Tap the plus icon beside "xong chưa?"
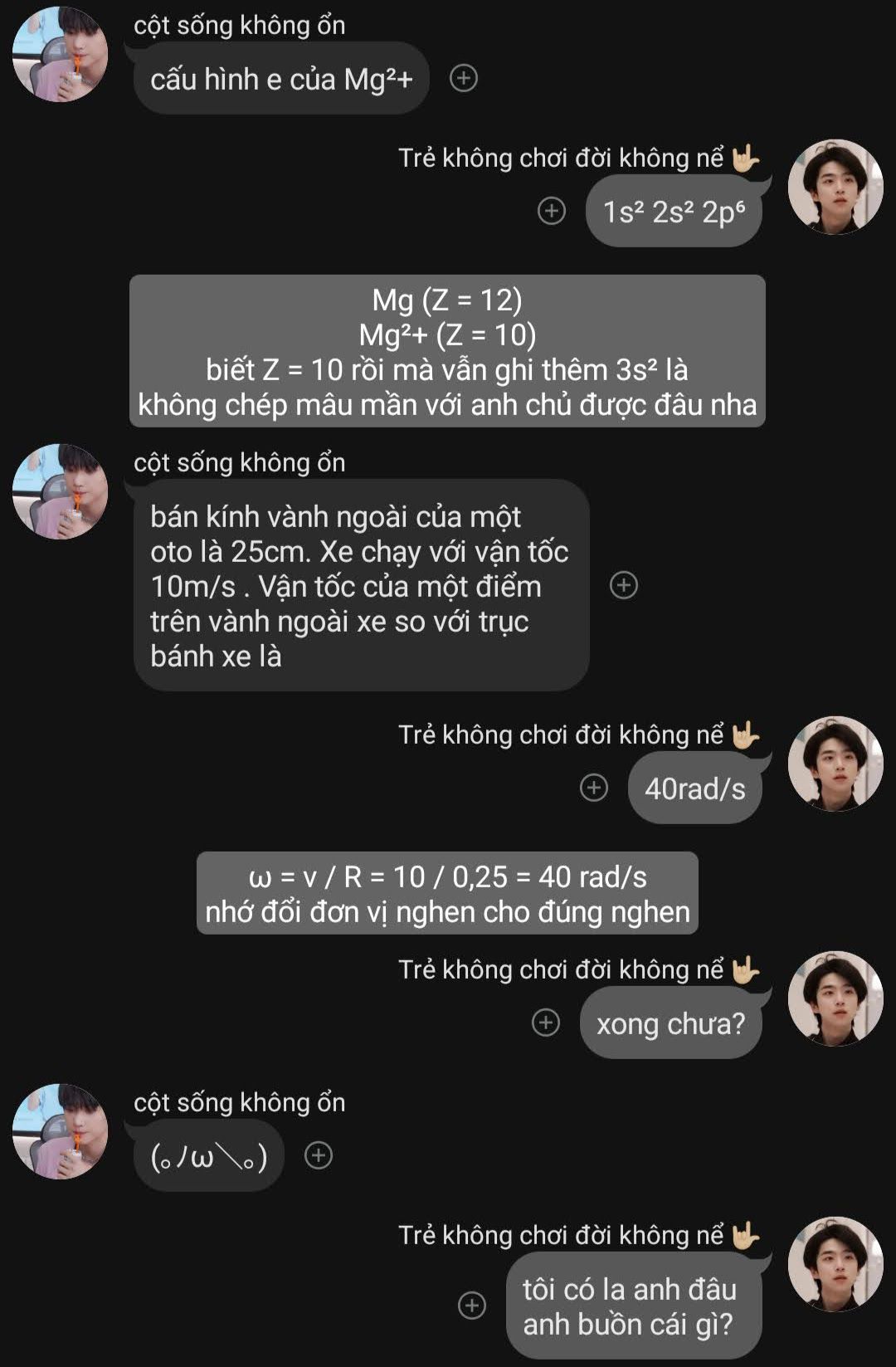Image resolution: width=896 pixels, height=1367 pixels. click(x=546, y=1023)
